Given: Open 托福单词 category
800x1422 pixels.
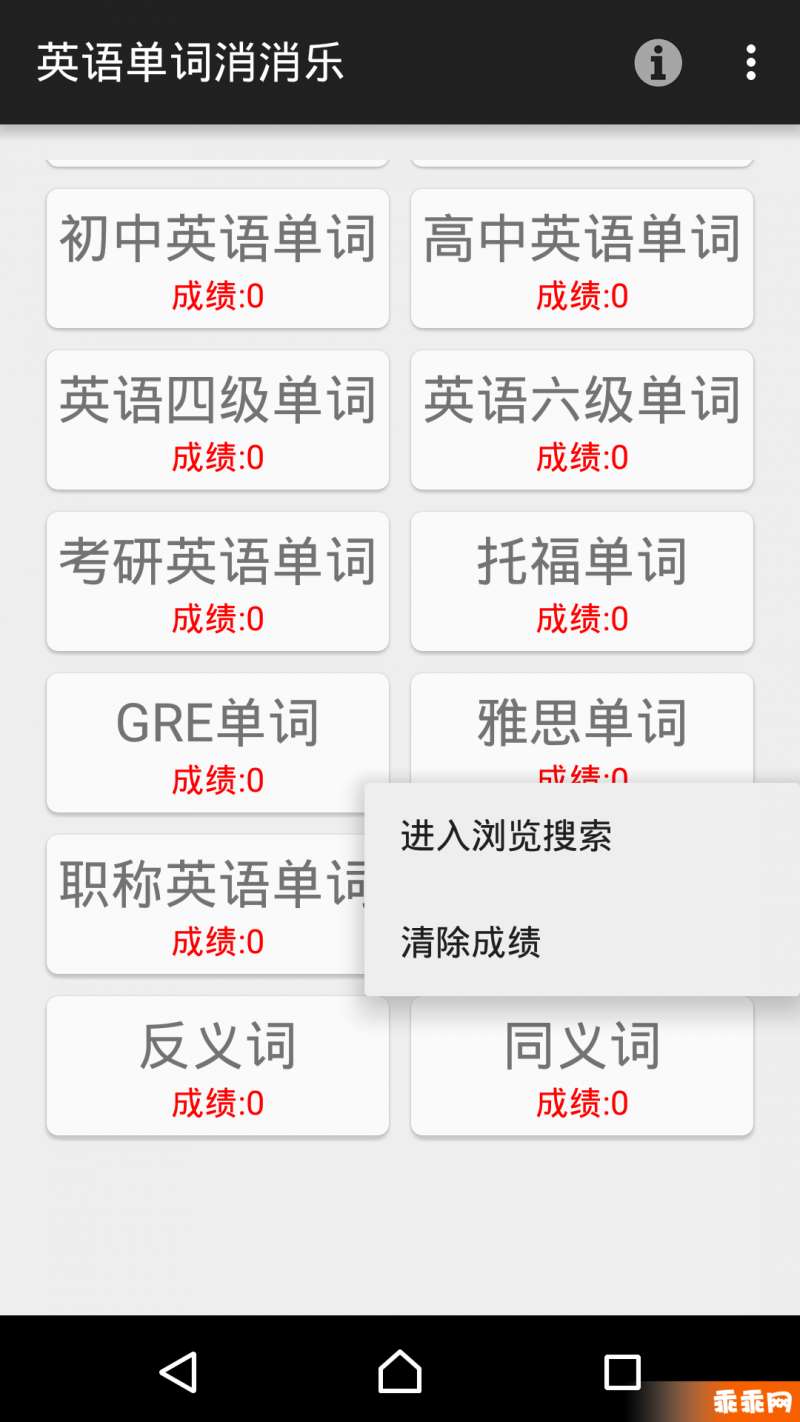Looking at the screenshot, I should click(582, 582).
